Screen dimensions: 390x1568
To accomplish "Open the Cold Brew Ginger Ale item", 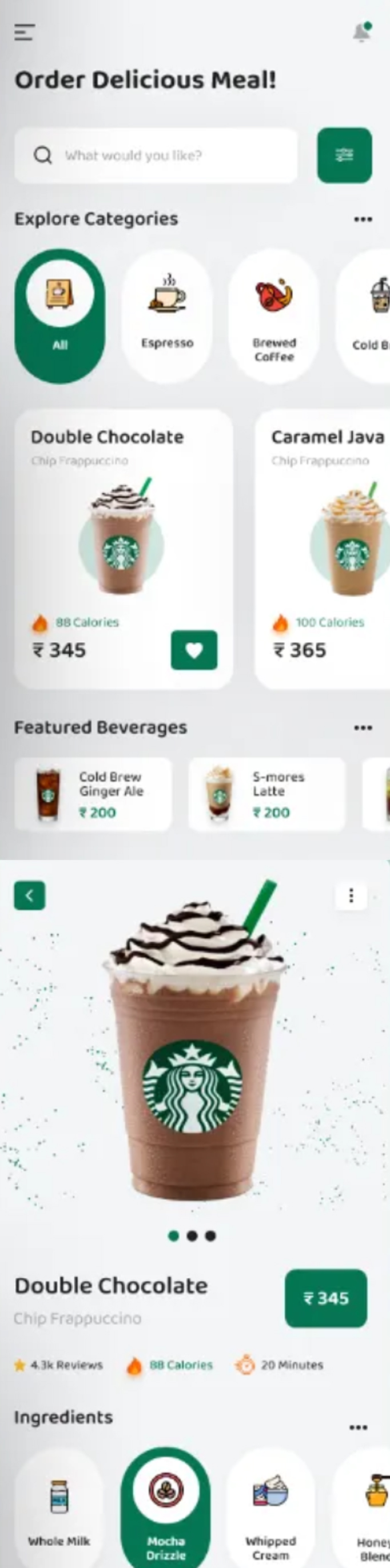I will click(x=93, y=794).
